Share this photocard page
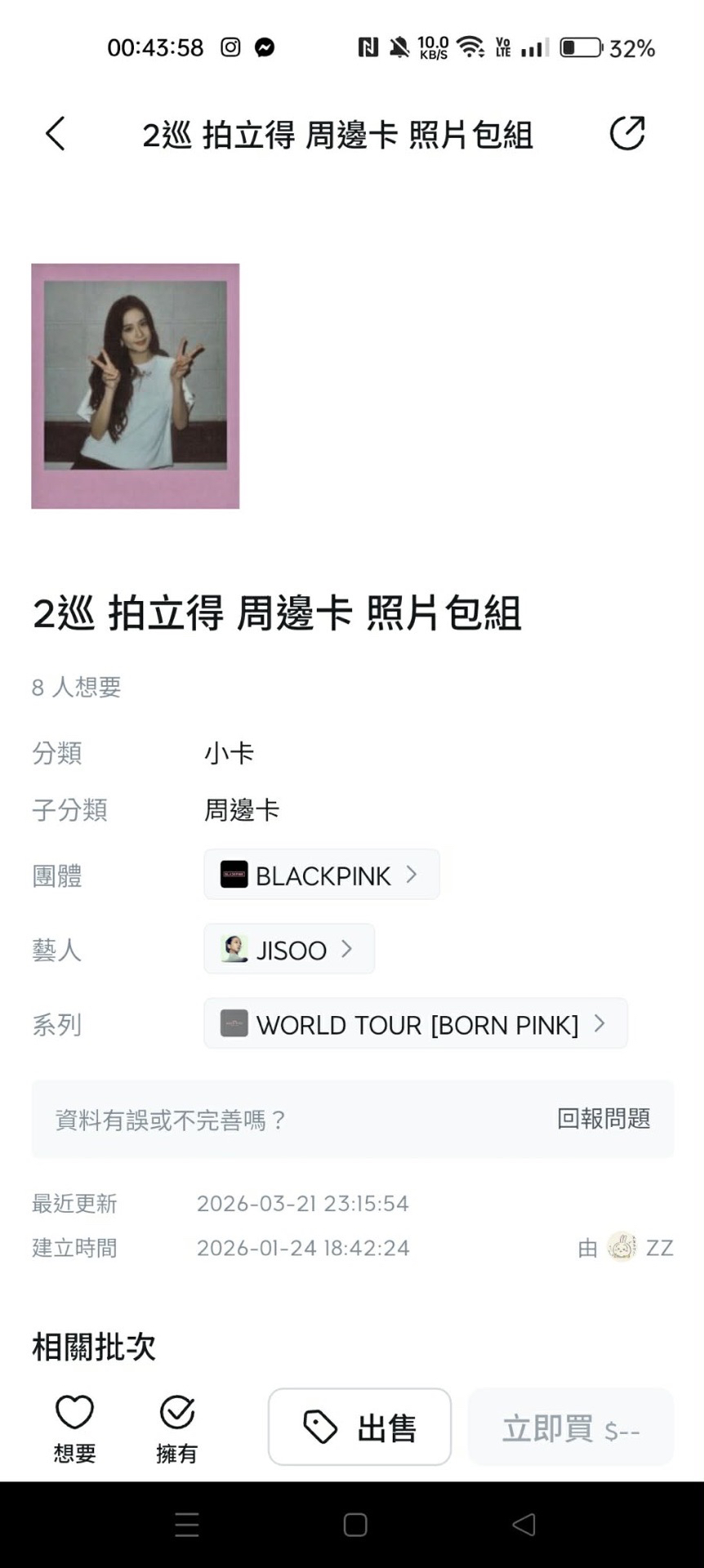Screen dimensions: 704x1568 pos(627,133)
